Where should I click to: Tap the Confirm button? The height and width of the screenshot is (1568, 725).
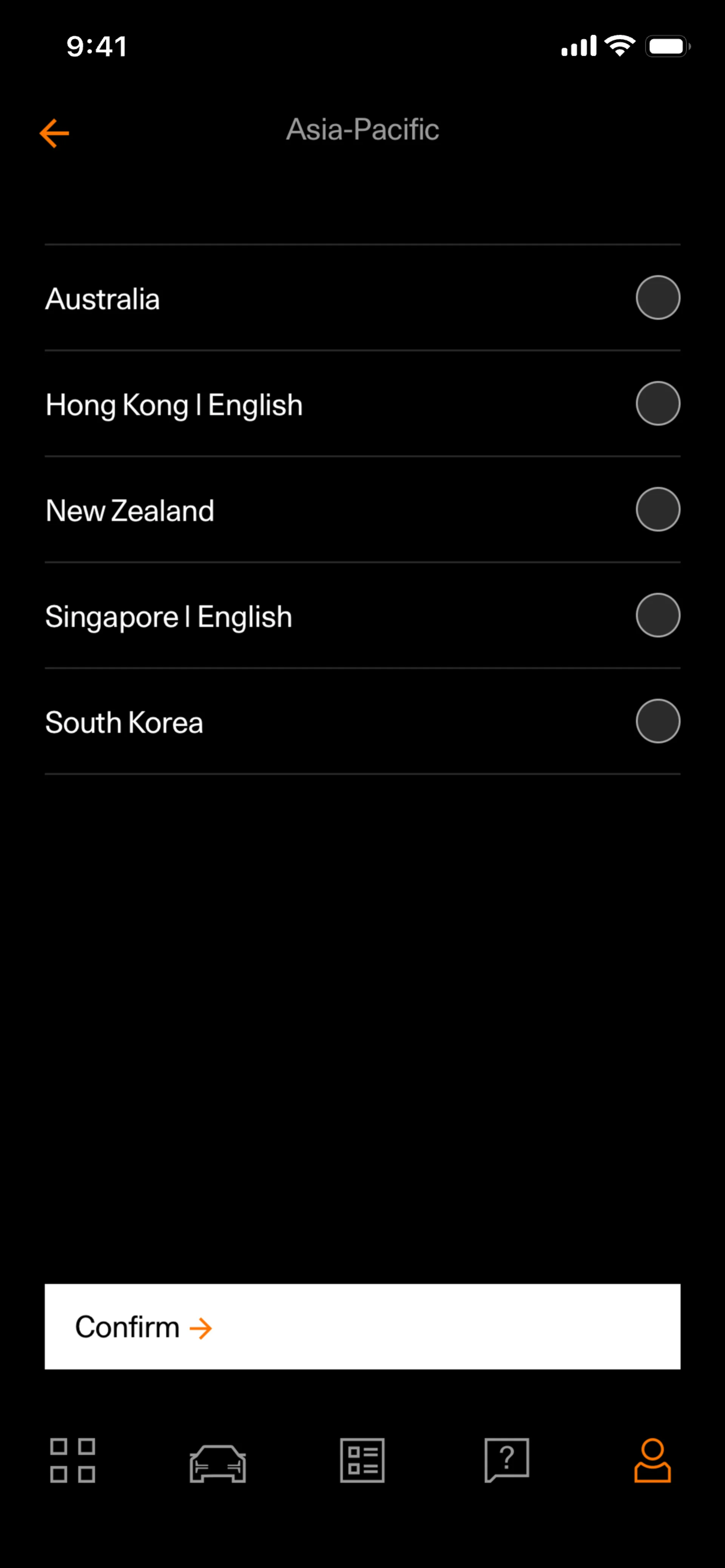362,1327
